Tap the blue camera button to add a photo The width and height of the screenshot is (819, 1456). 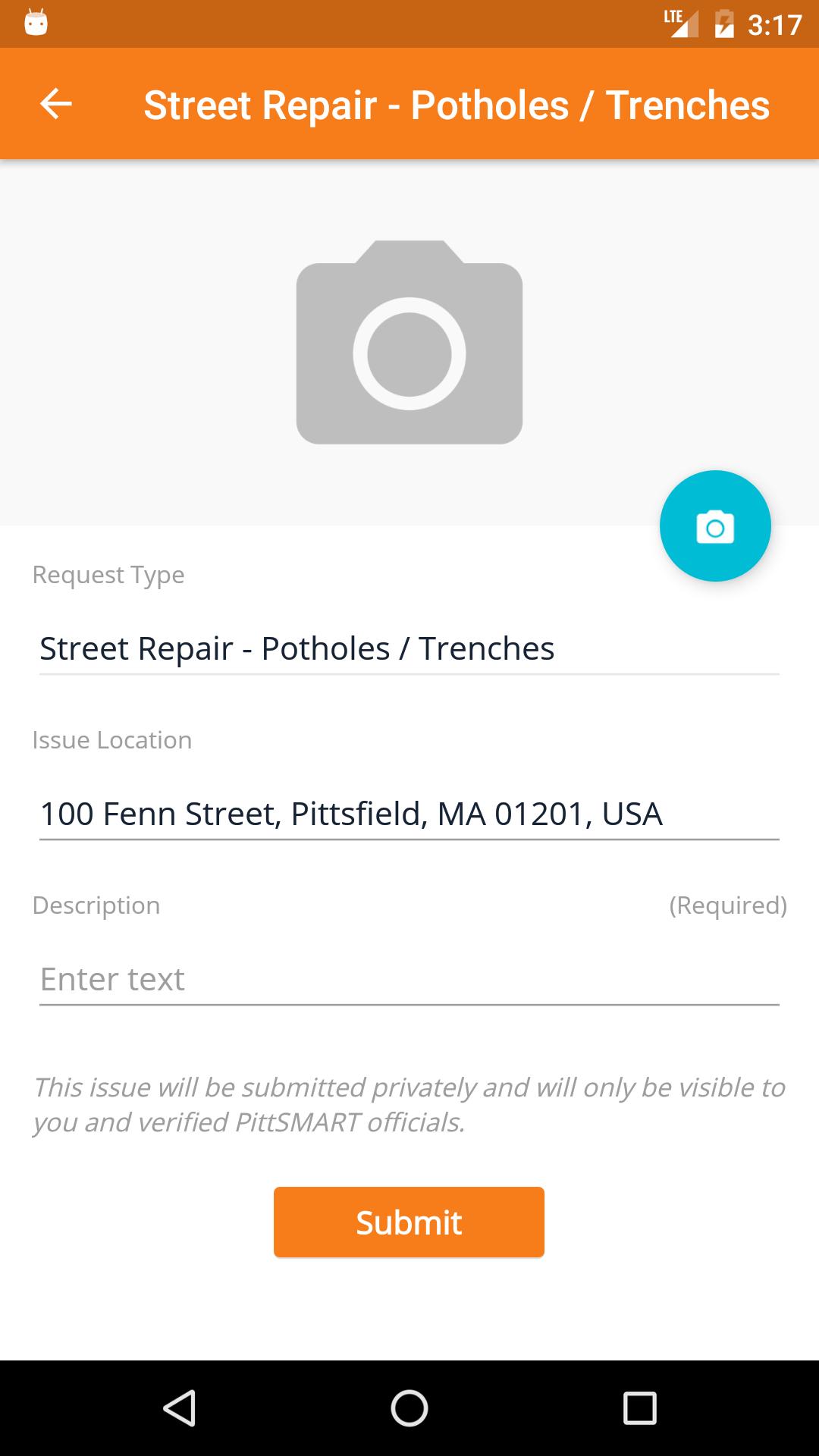[x=715, y=526]
